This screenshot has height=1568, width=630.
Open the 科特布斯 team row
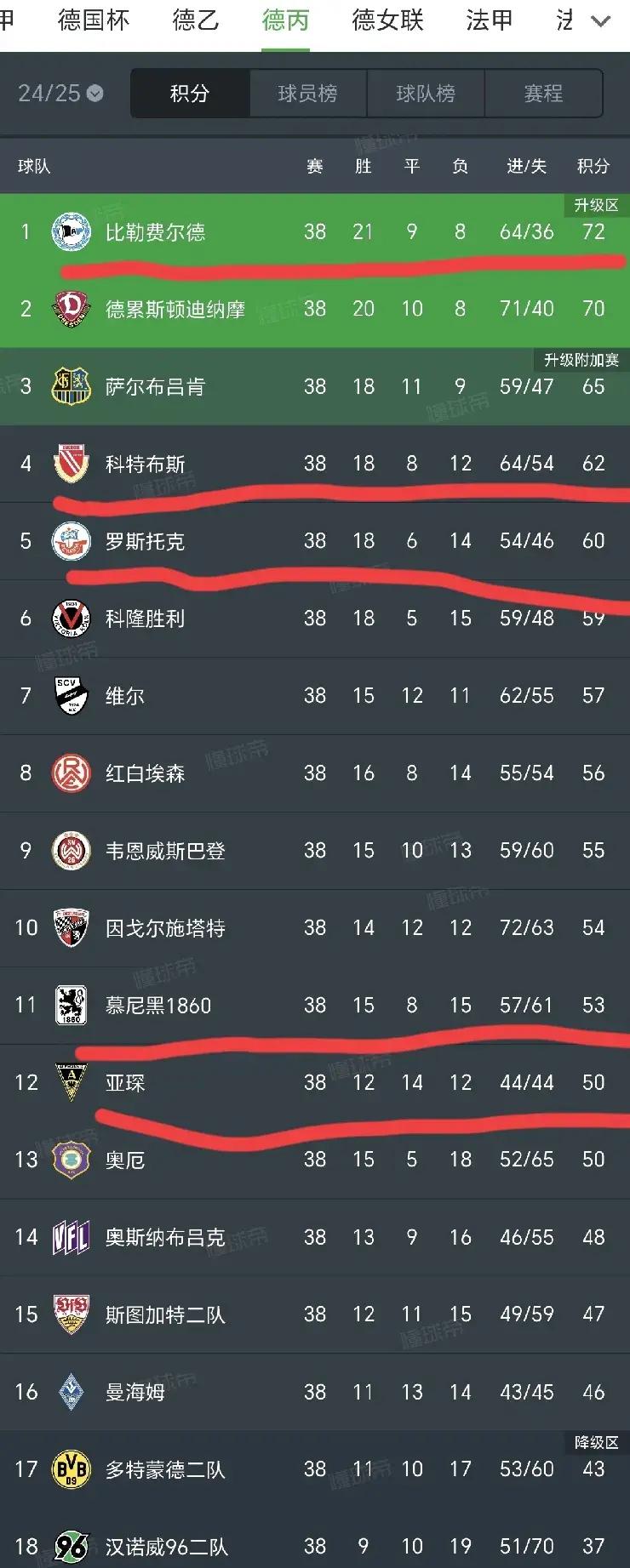coord(145,464)
